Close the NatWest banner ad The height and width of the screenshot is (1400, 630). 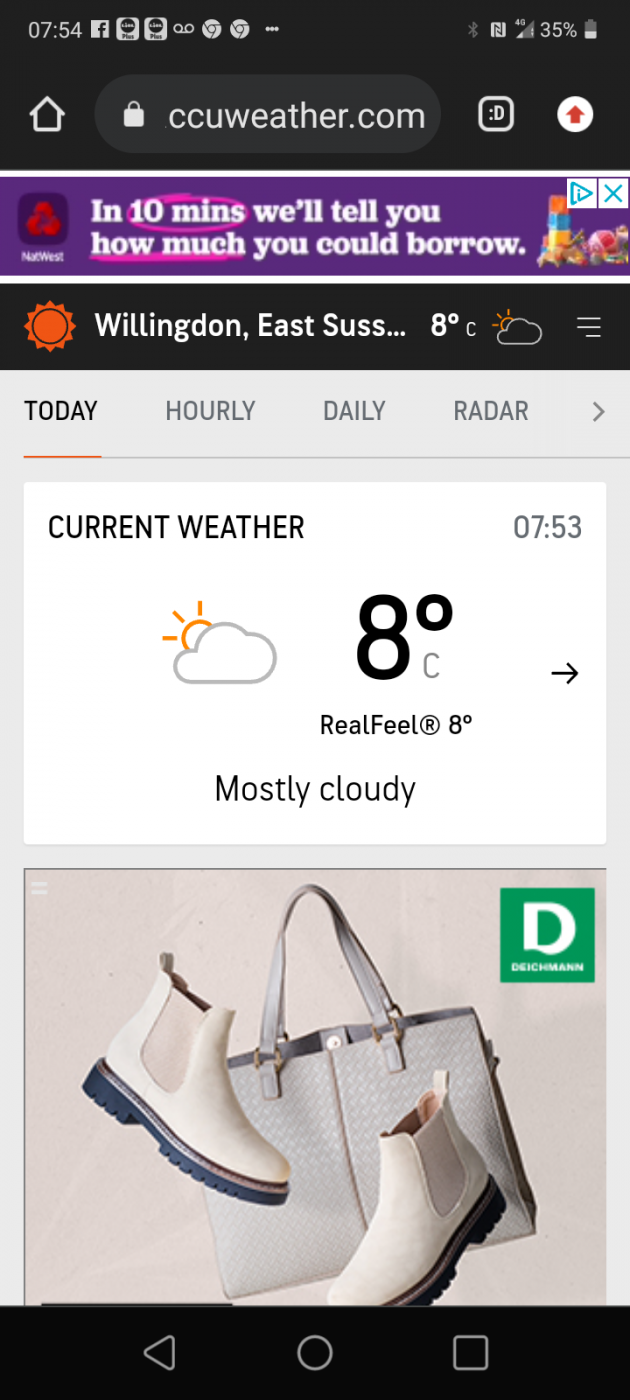coord(613,193)
